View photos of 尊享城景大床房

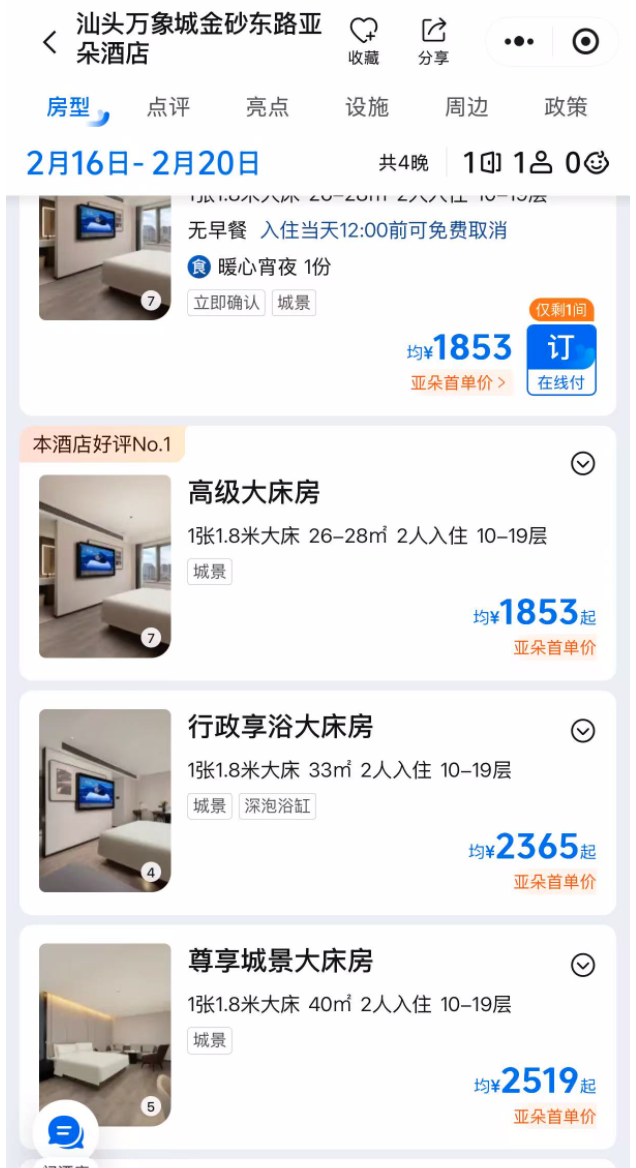tap(105, 1034)
